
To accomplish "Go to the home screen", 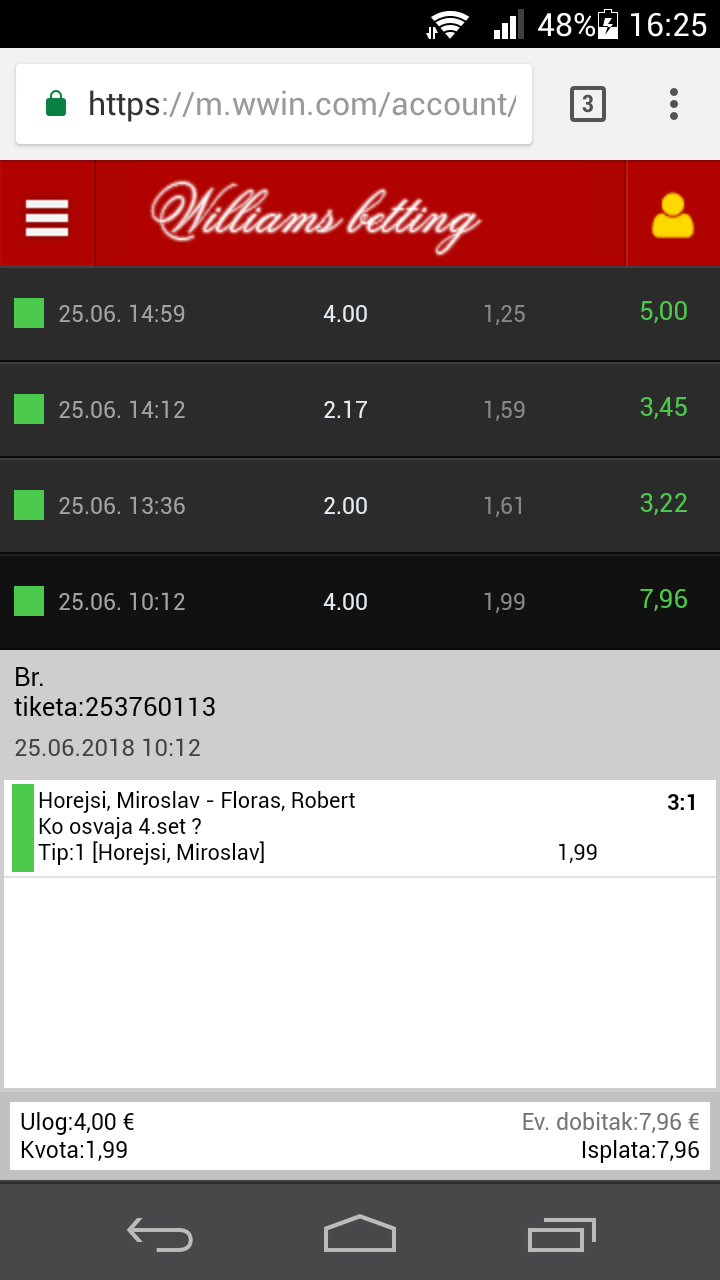I will click(x=360, y=1234).
